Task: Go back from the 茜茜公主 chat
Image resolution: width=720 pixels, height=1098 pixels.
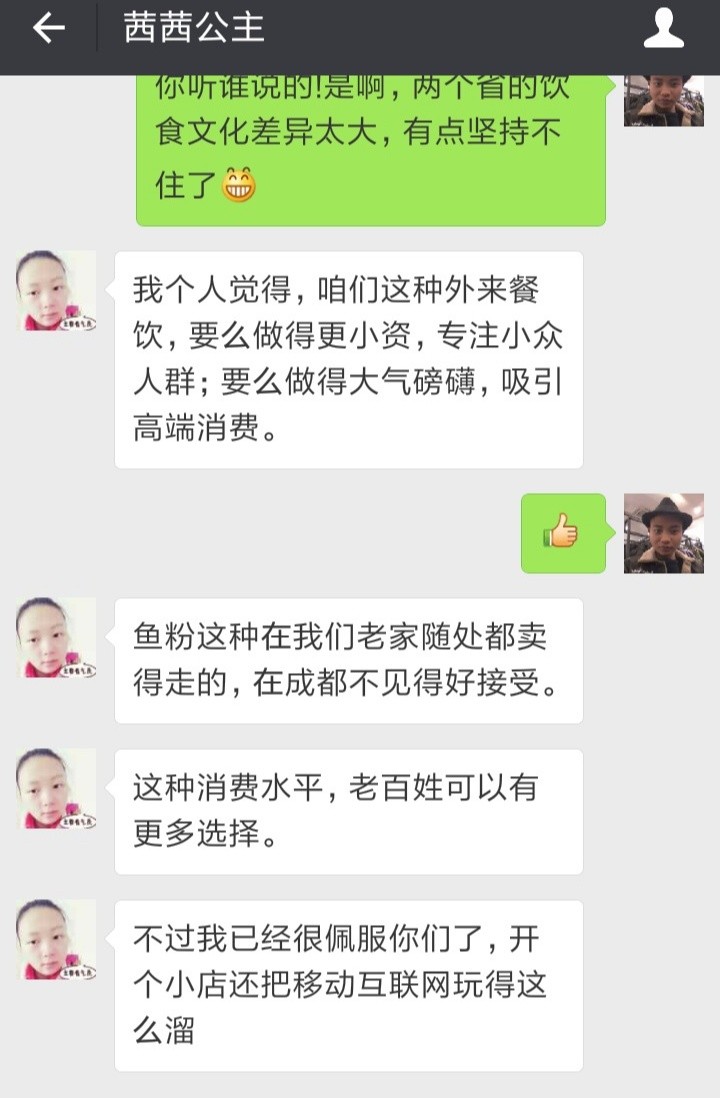Action: coord(48,29)
